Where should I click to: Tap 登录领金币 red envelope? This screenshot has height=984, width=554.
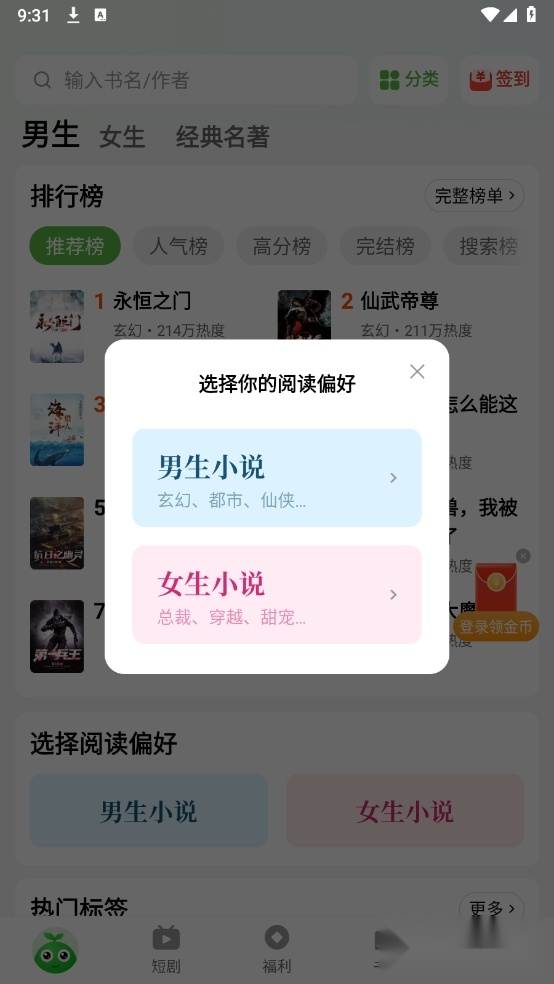point(496,626)
